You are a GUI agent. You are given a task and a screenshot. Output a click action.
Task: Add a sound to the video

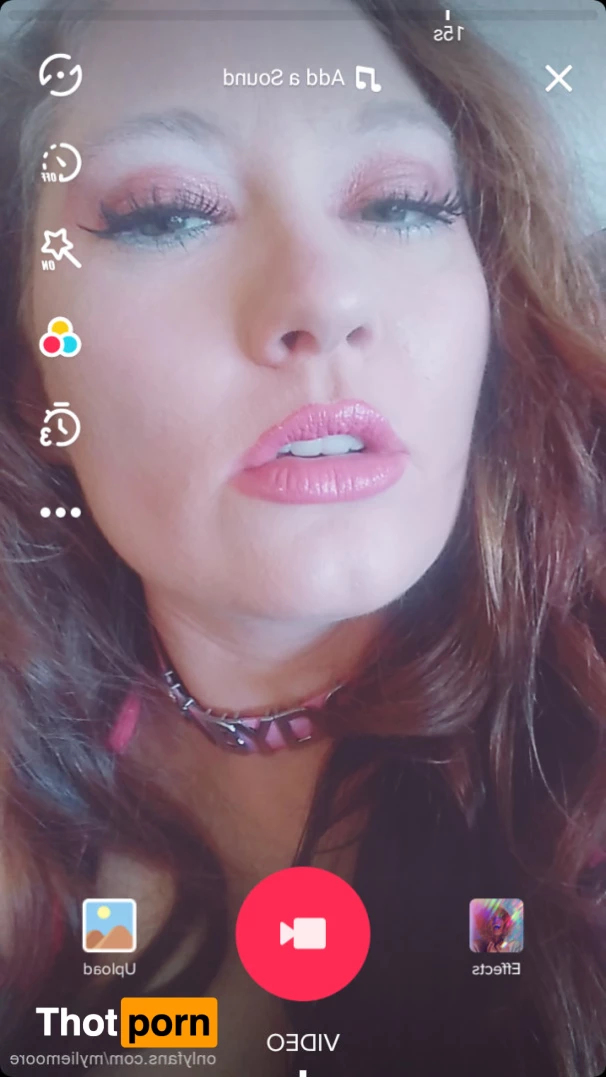click(x=301, y=79)
